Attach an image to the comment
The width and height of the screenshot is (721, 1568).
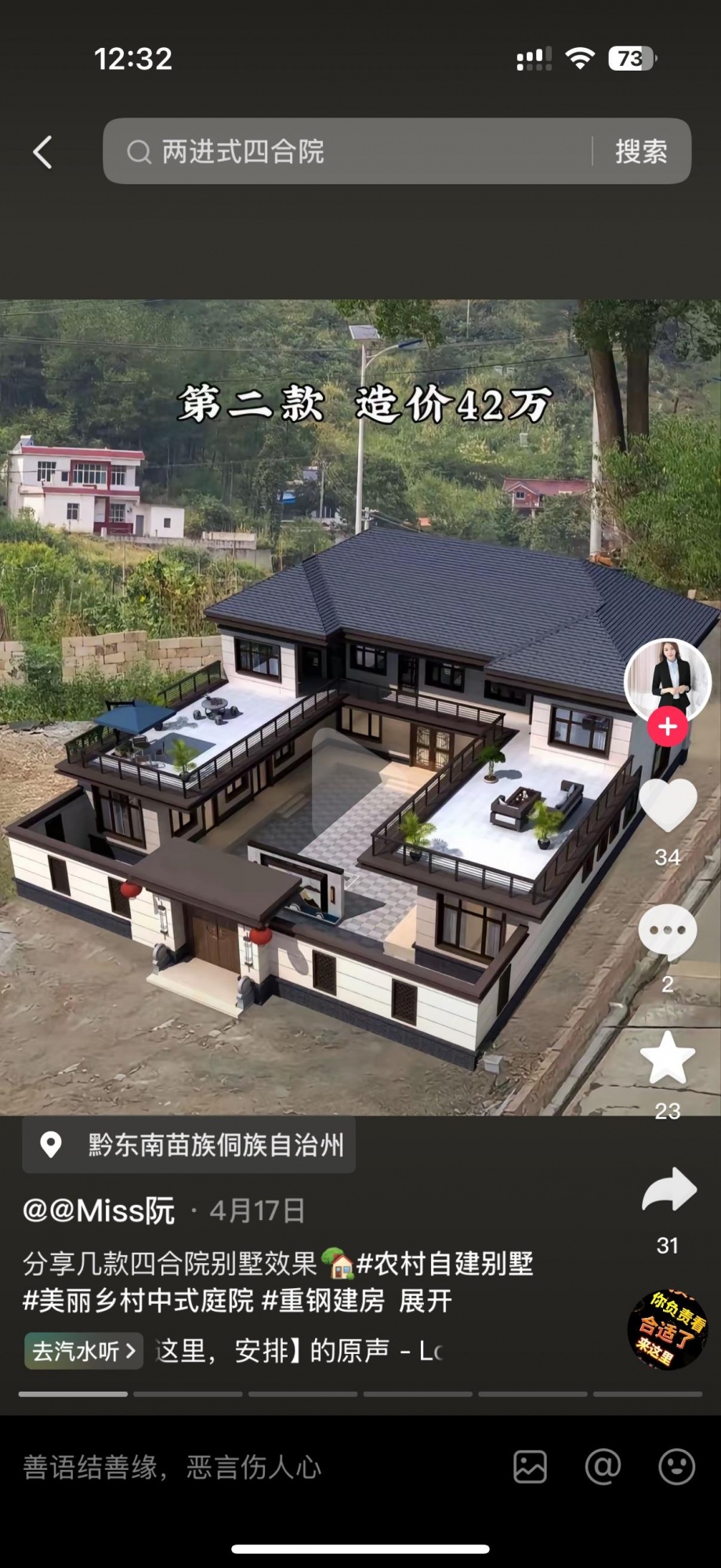(x=530, y=1467)
